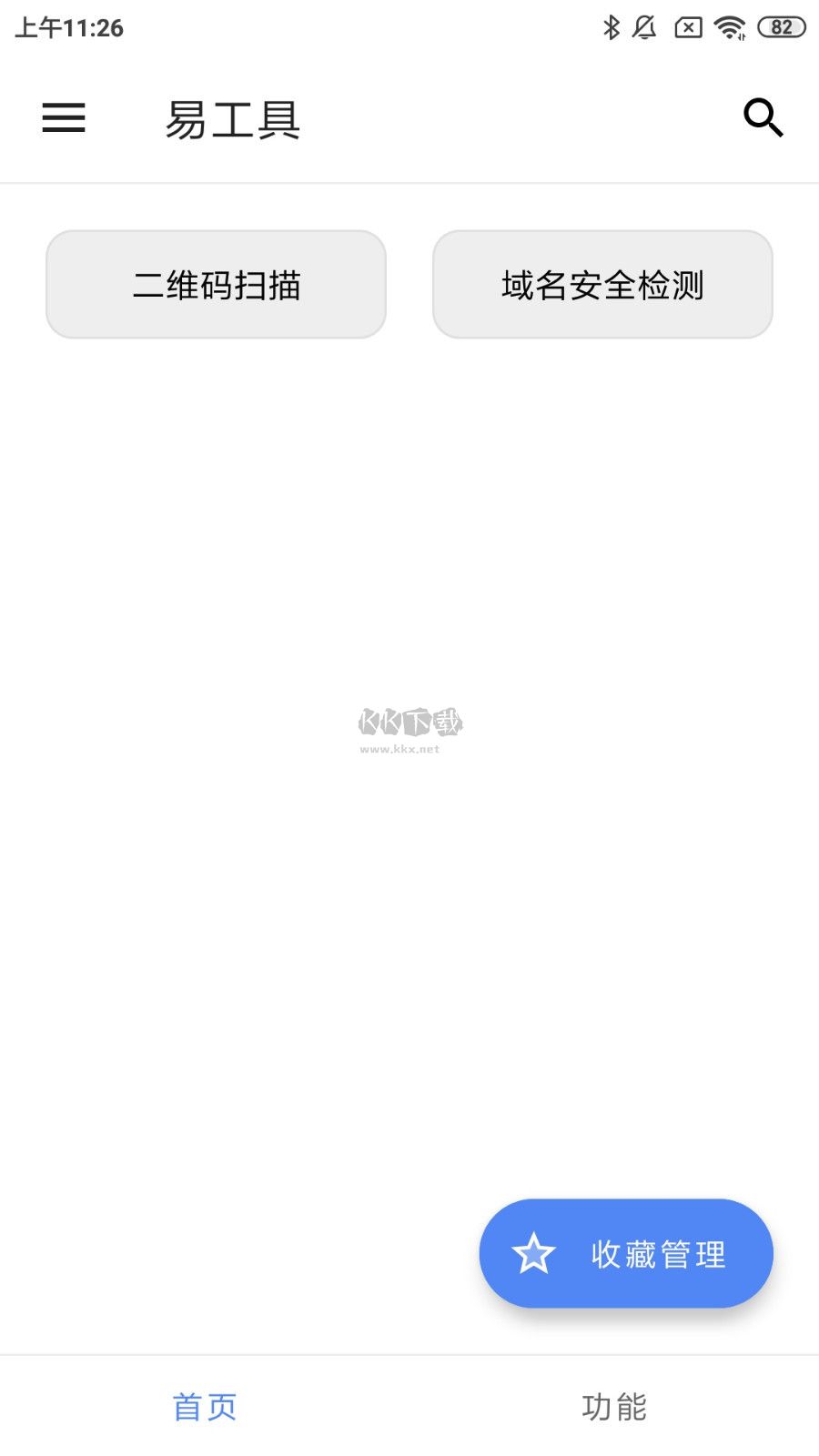Open 二维码扫描 tool
The height and width of the screenshot is (1456, 819).
[216, 285]
